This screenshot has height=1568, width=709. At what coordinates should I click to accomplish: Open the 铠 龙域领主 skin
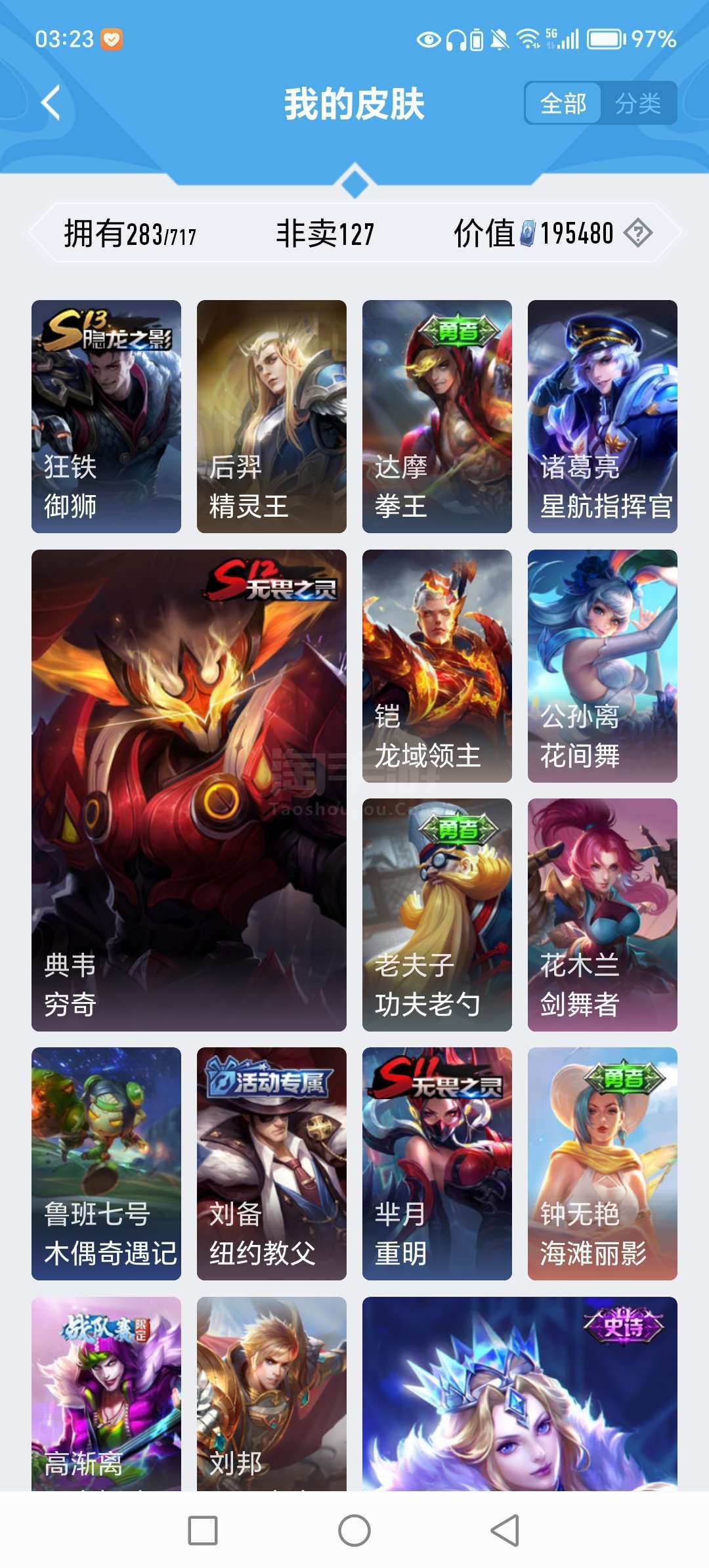point(437,666)
